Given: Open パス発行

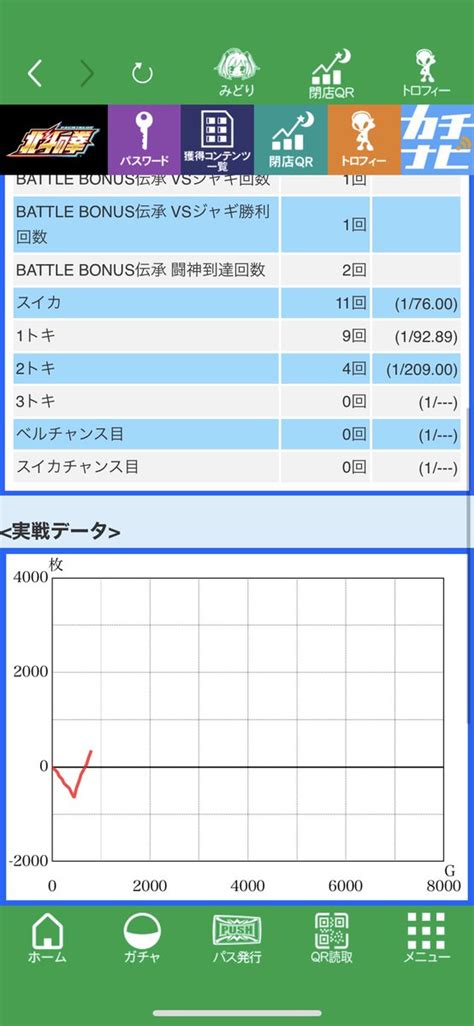Looking at the screenshot, I should click(x=237, y=938).
